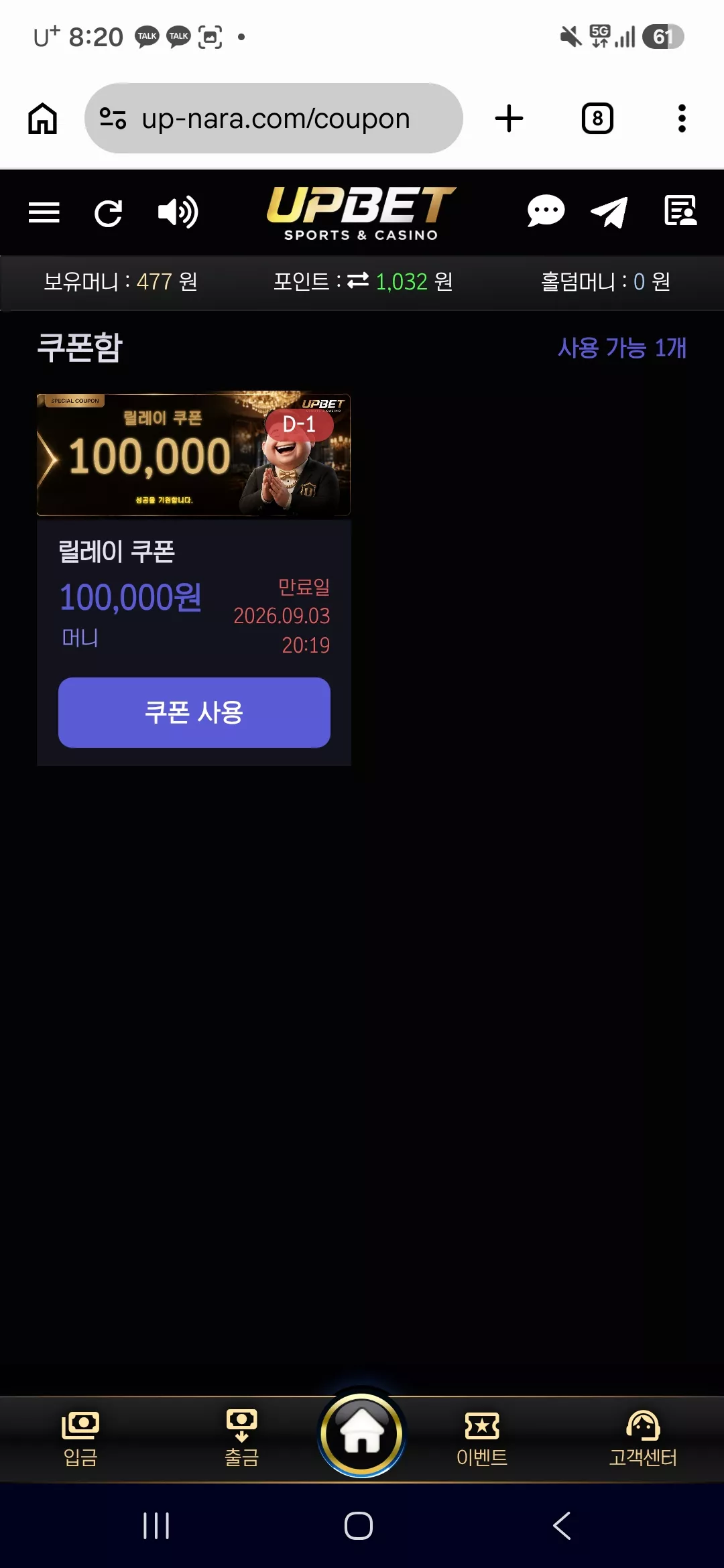724x1568 pixels.
Task: Open a new browser tab
Action: [509, 119]
